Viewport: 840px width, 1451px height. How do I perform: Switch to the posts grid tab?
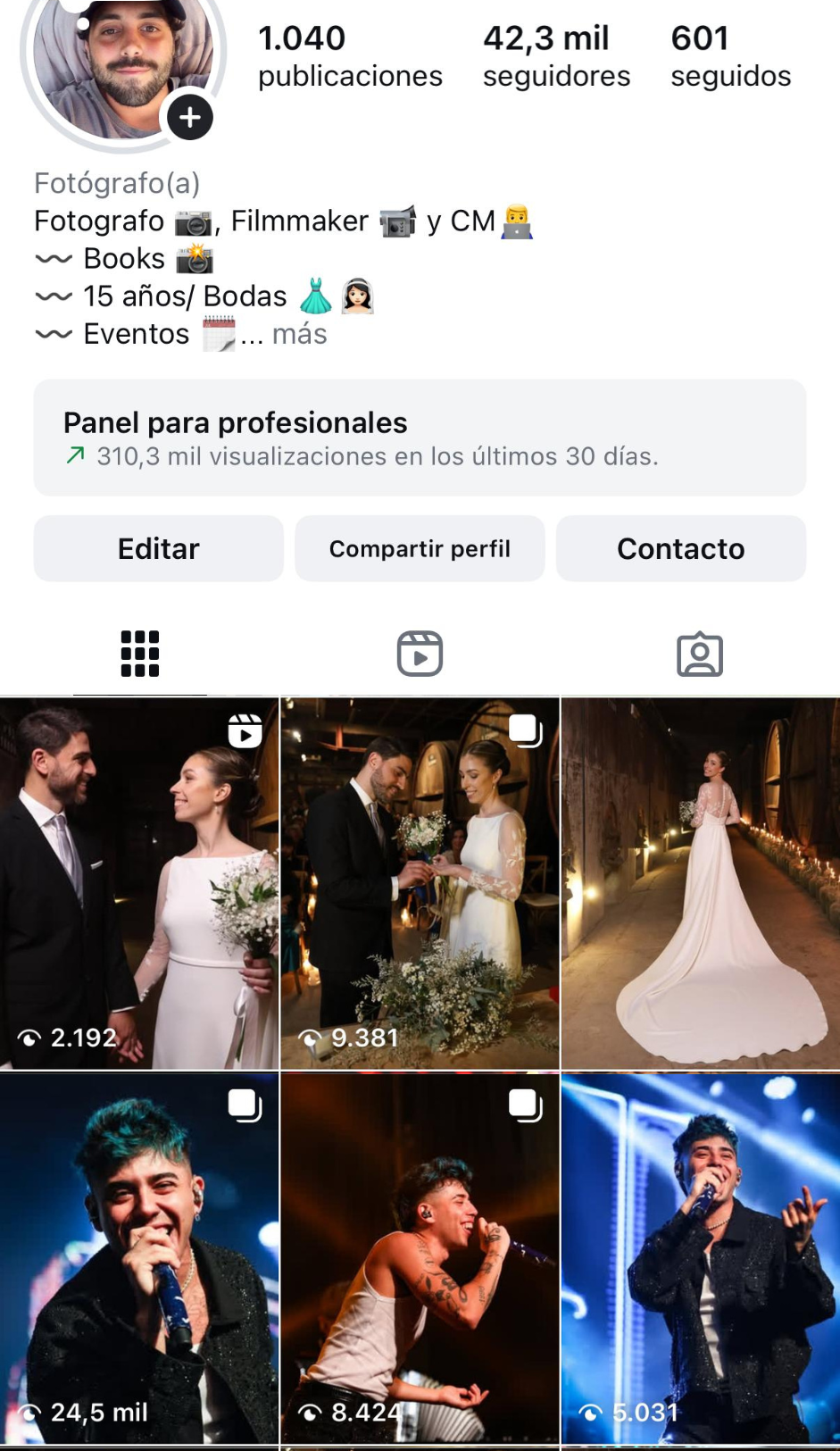click(x=140, y=654)
